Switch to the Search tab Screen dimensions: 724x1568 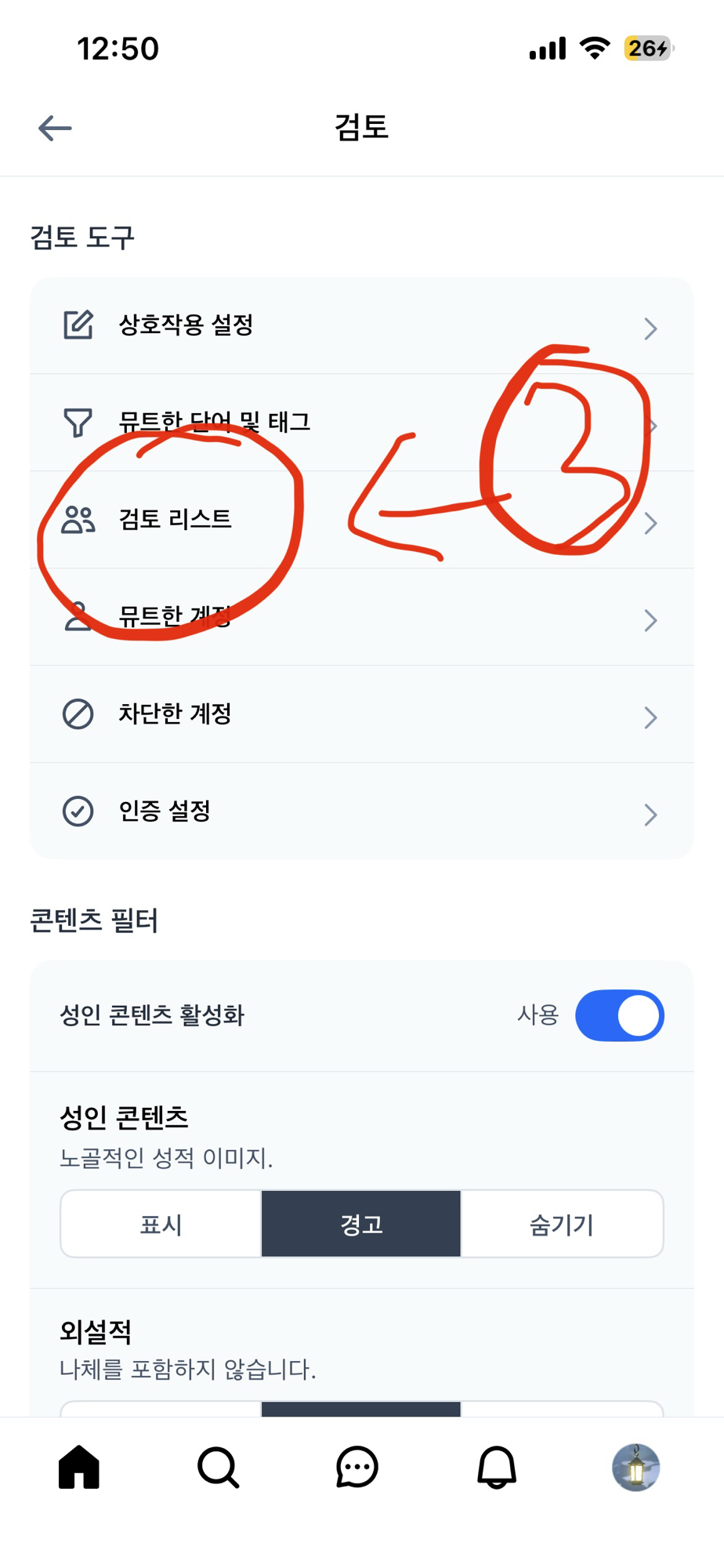[218, 1467]
